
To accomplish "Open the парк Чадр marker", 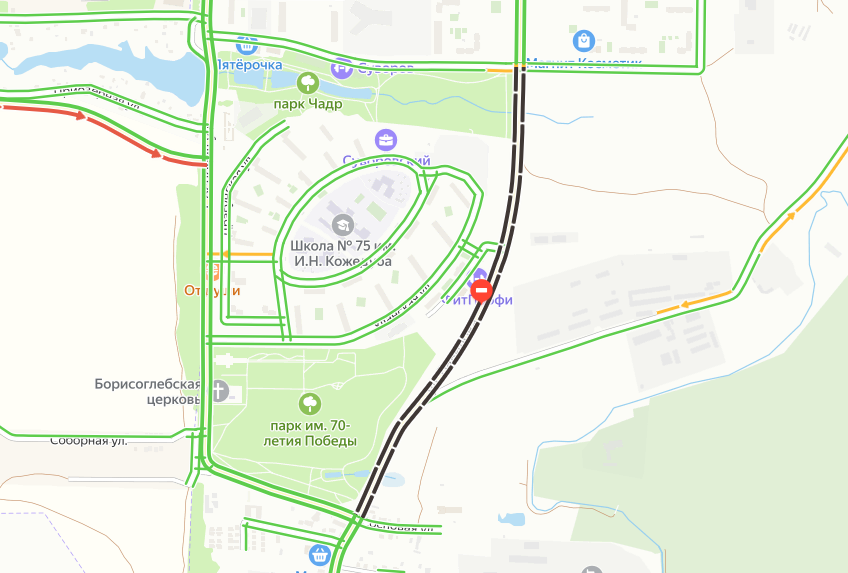I will click(x=307, y=84).
